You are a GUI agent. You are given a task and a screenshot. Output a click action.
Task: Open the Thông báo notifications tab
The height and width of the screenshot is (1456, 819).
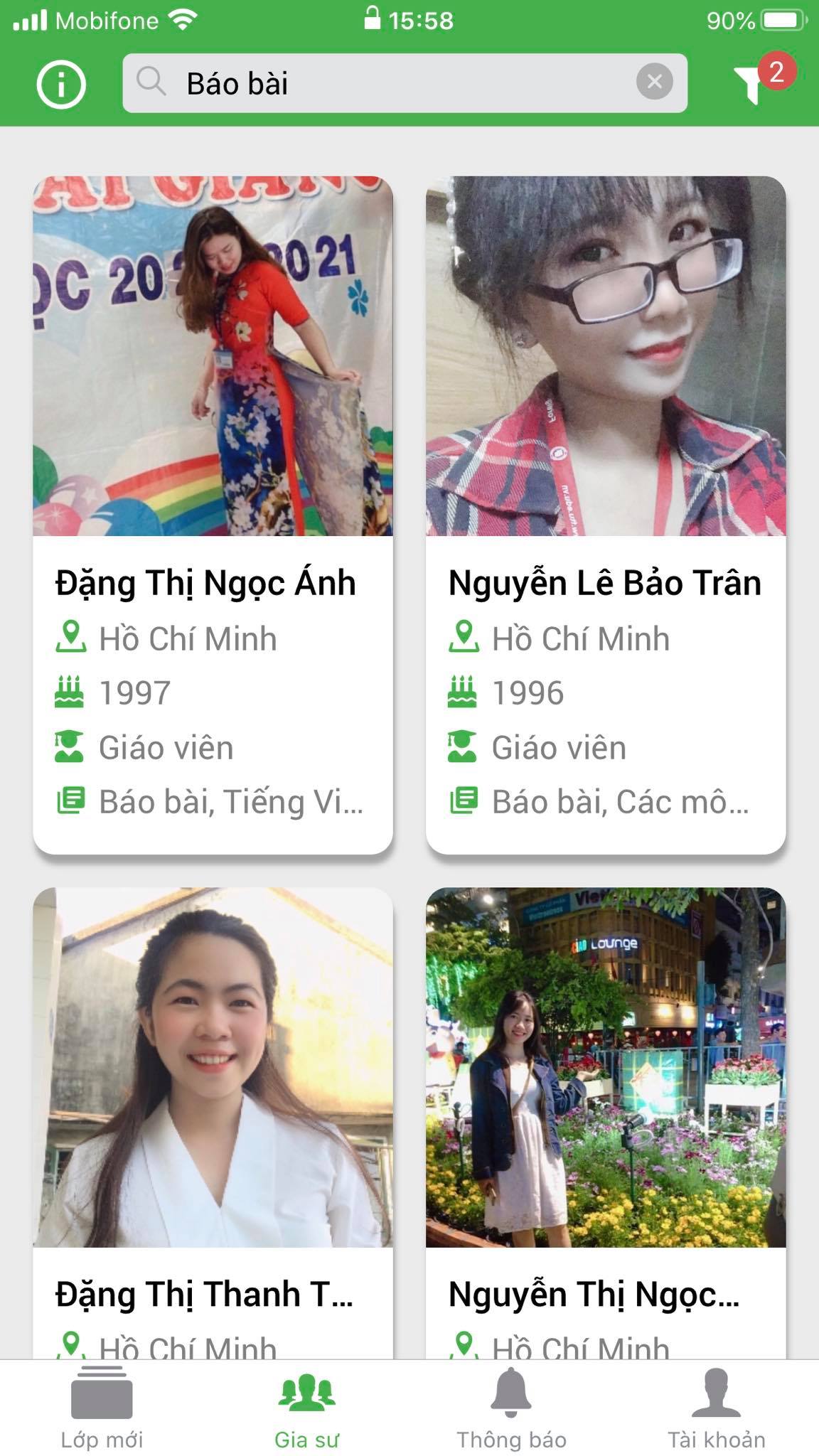coord(511,1408)
